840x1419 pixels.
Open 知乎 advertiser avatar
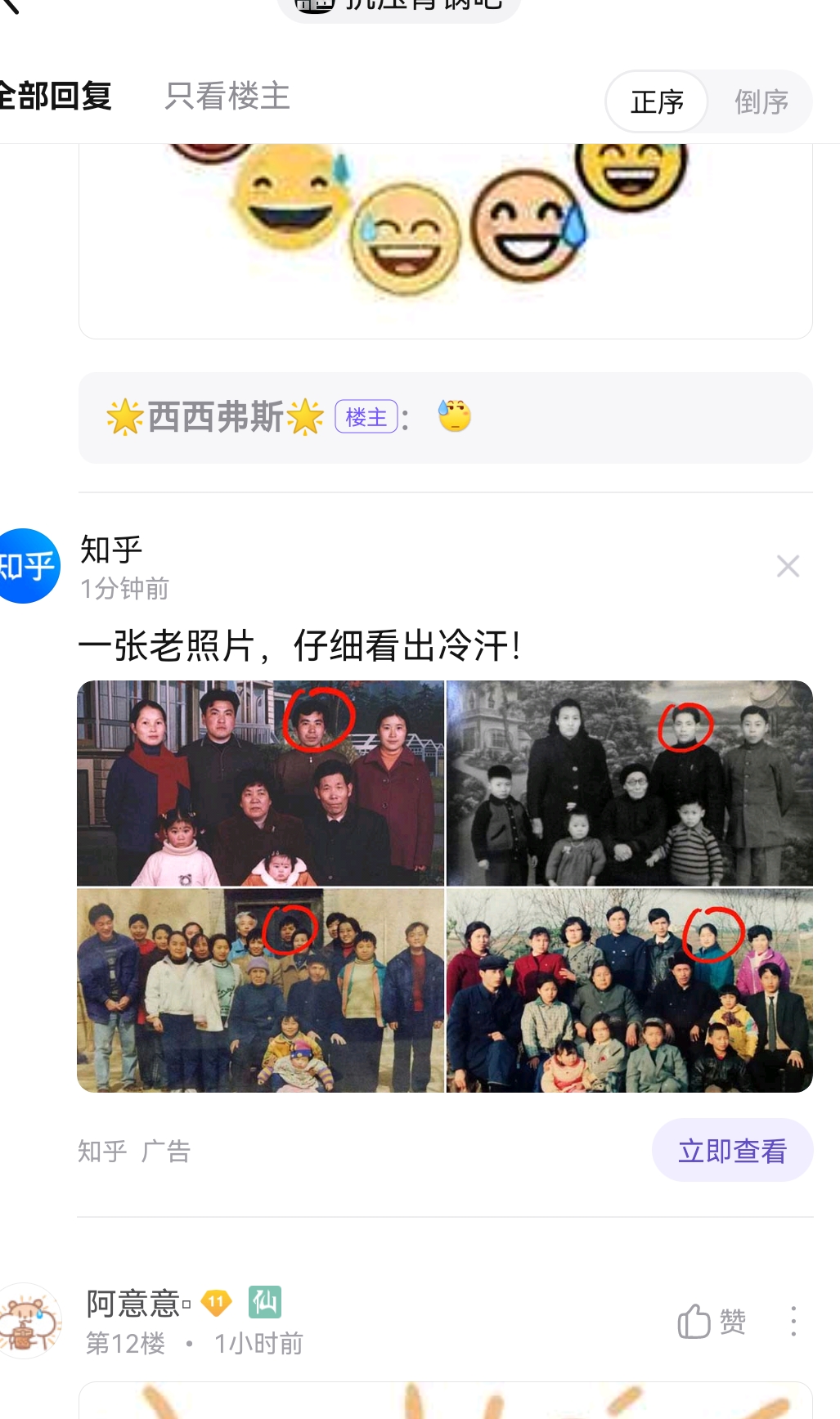pyautogui.click(x=26, y=566)
